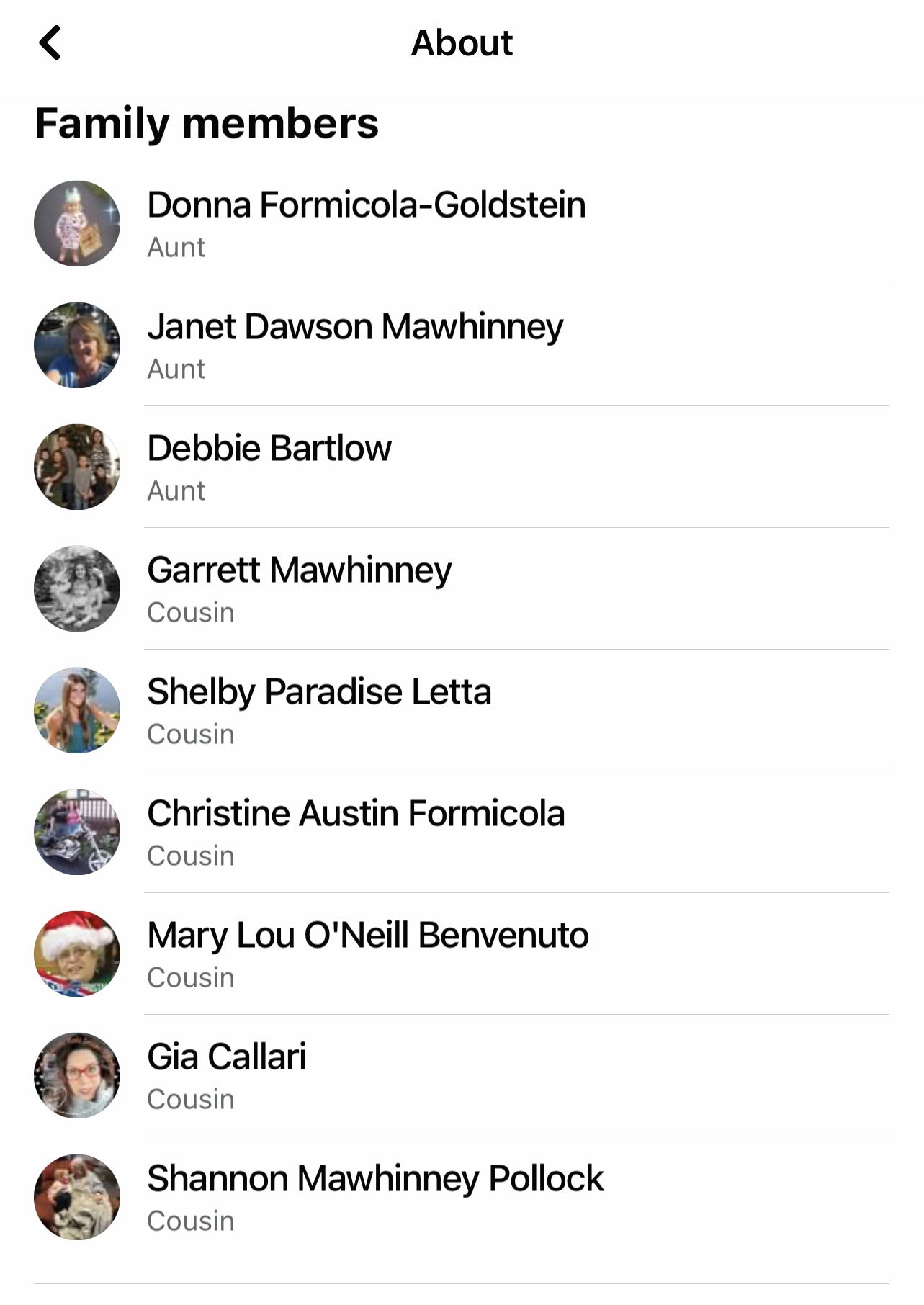View Debbie Bartlow's profile

point(462,467)
